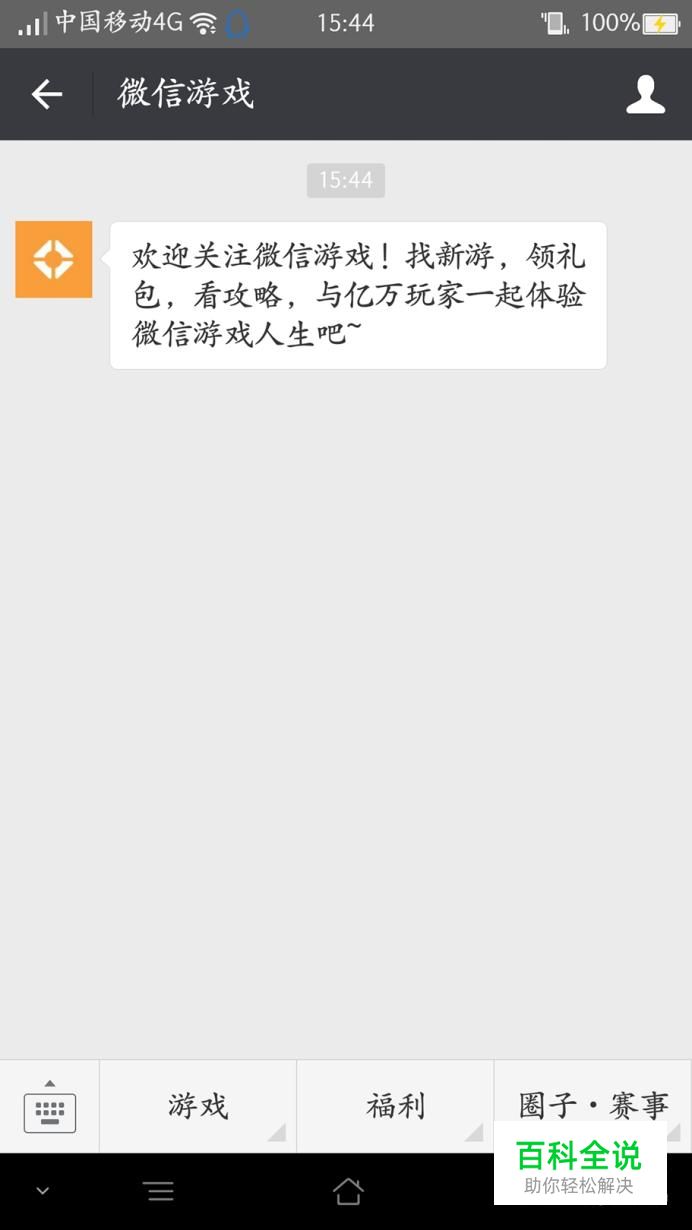This screenshot has width=692, height=1230.
Task: Open the 圈子·赛事 menu
Action: (593, 1106)
